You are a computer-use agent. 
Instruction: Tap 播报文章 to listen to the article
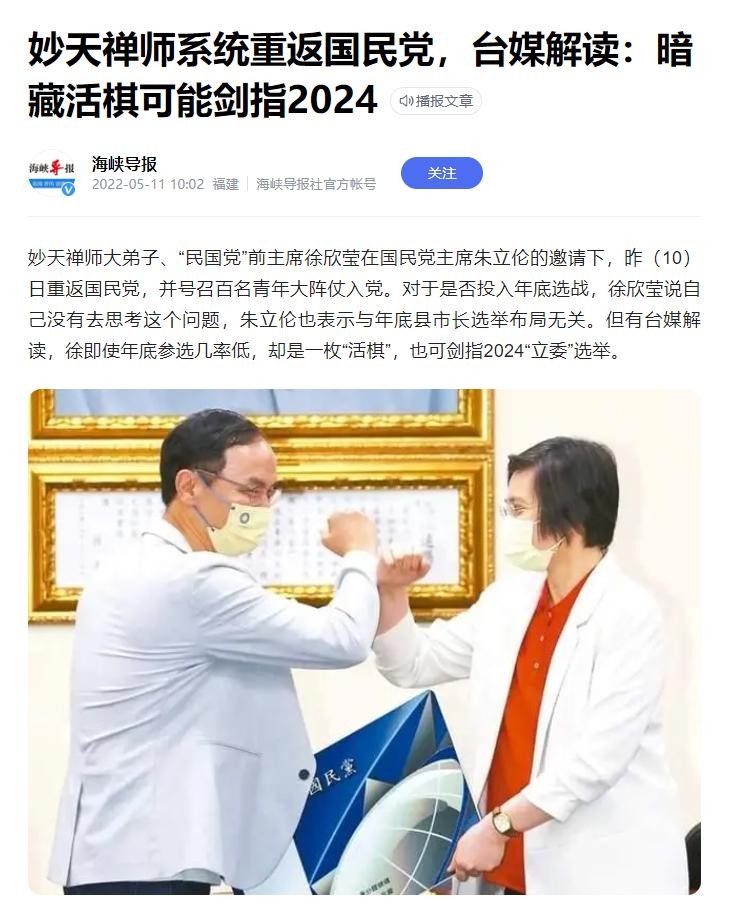(x=436, y=101)
